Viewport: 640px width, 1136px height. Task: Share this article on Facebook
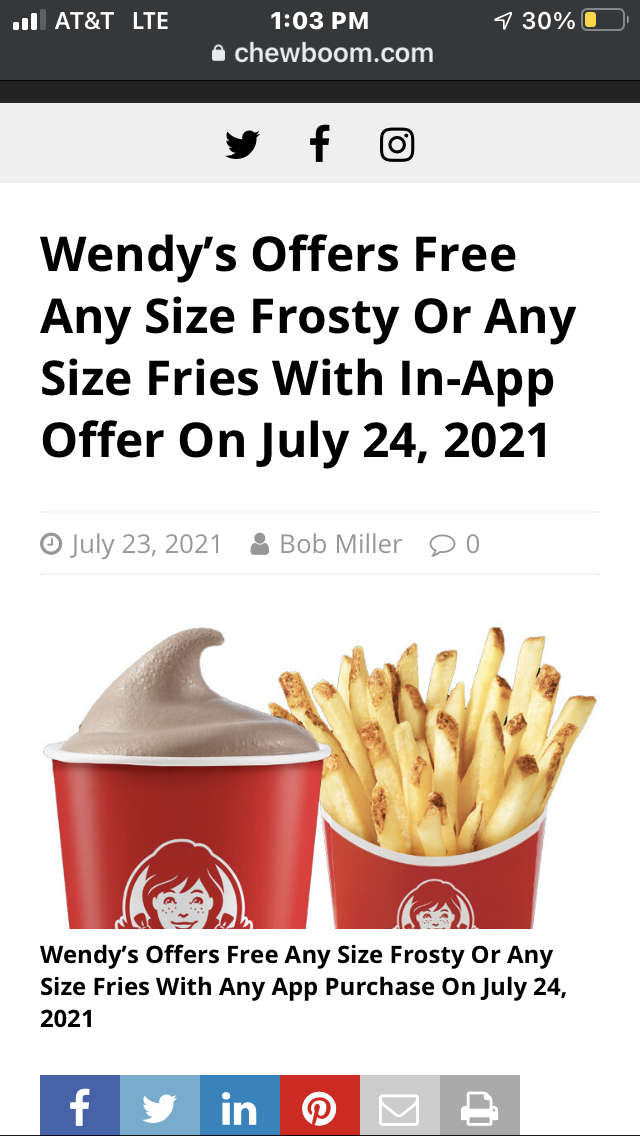[x=80, y=1106]
